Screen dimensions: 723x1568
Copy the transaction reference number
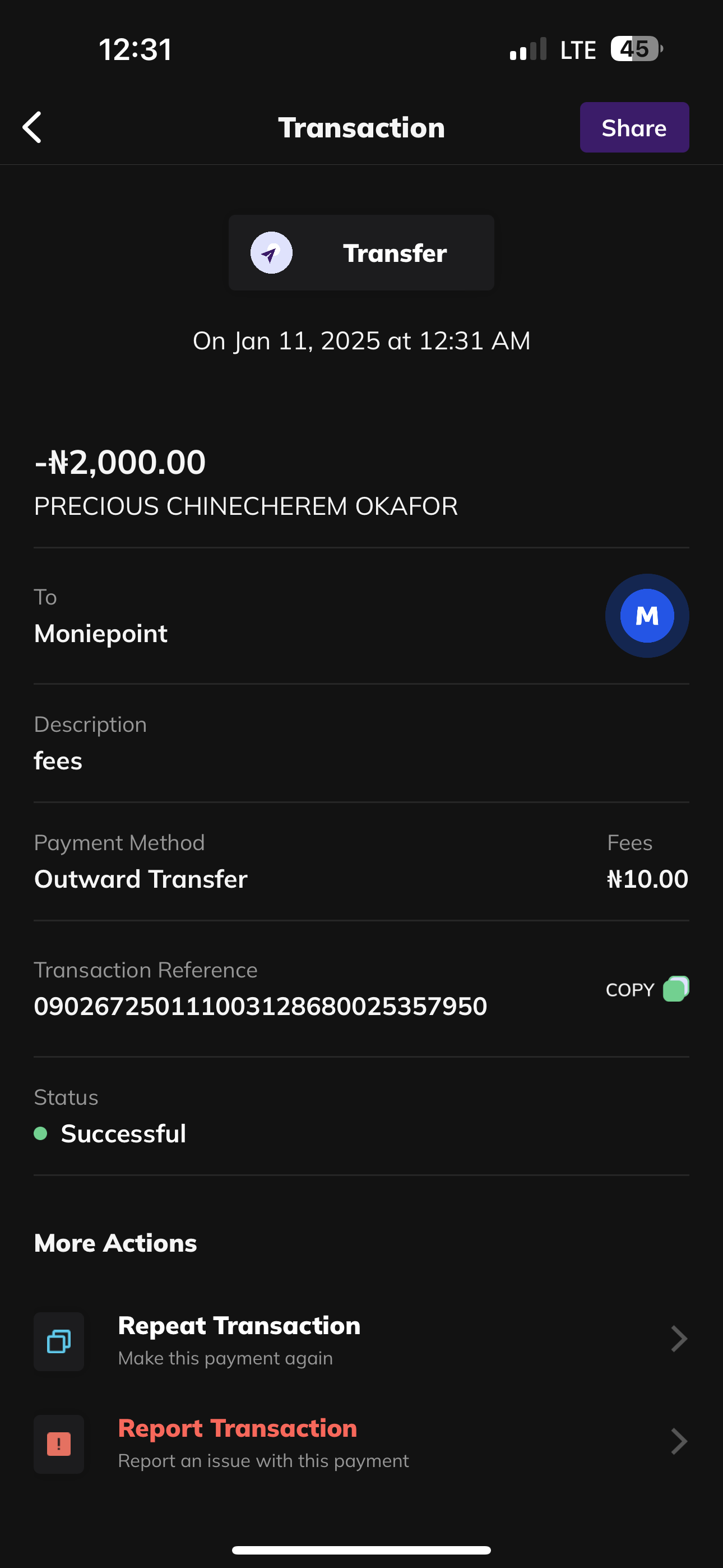click(x=647, y=989)
